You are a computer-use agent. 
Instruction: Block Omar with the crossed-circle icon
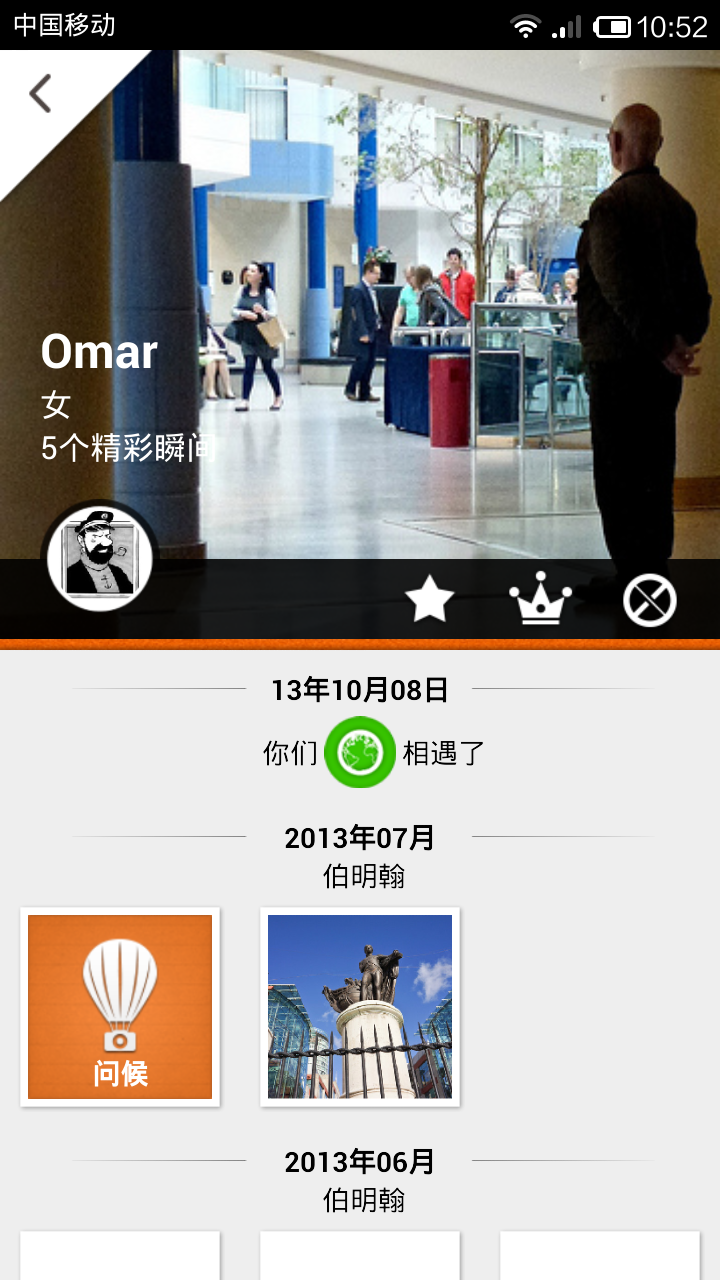[650, 600]
